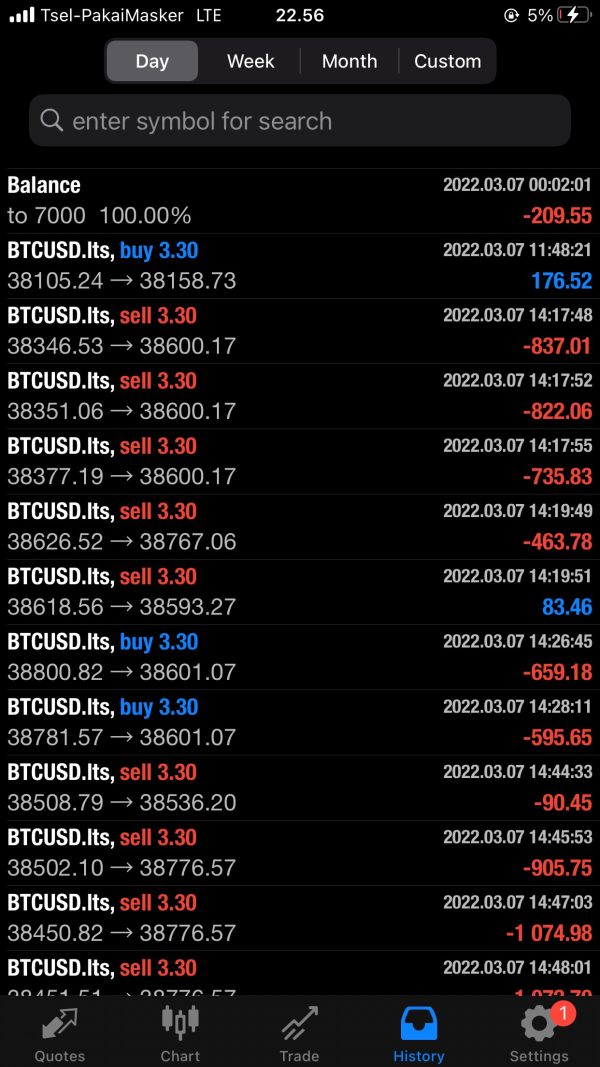Open Settings from the bottom bar

(538, 1033)
